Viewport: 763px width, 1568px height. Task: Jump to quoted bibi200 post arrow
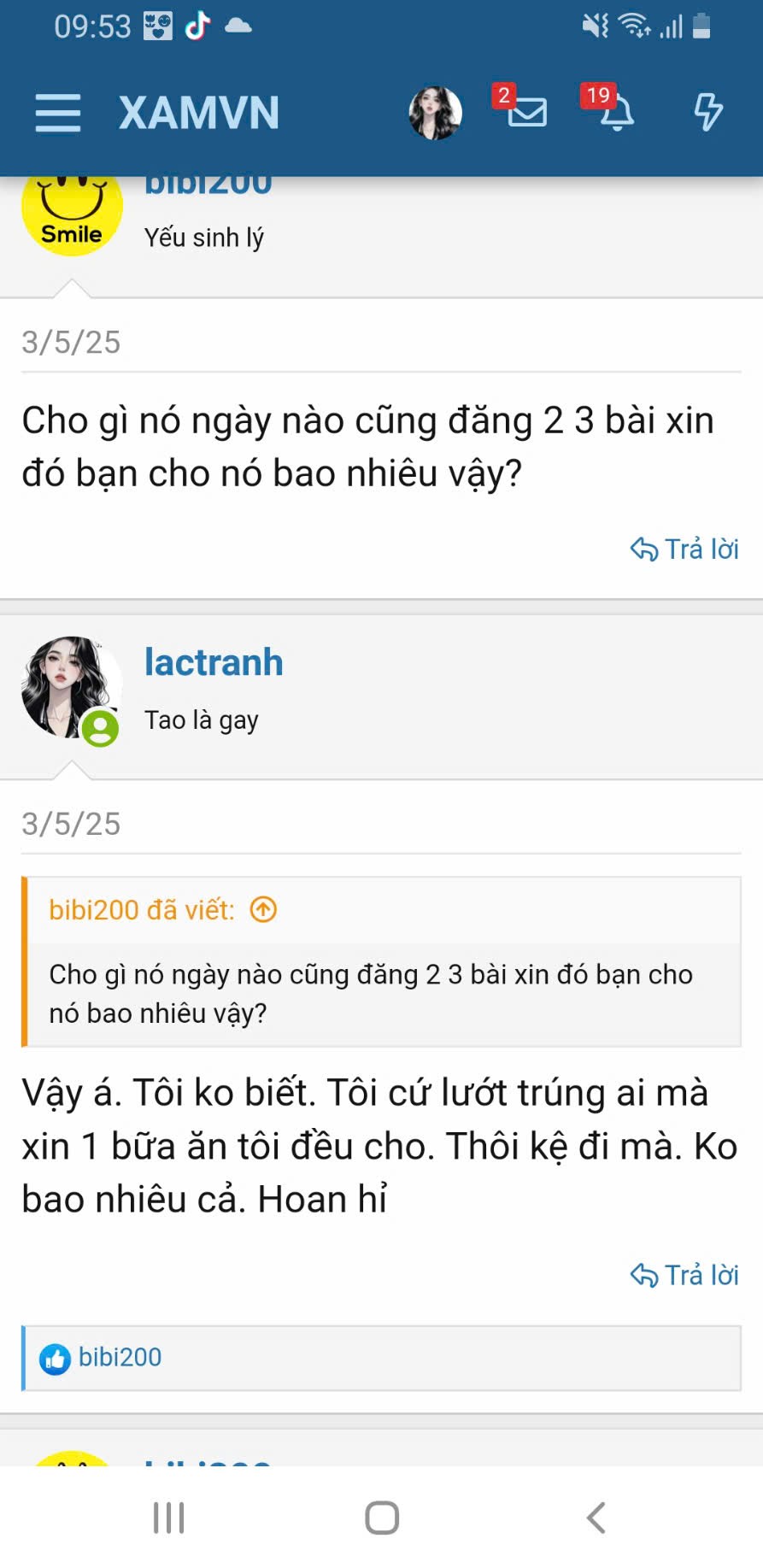[263, 910]
